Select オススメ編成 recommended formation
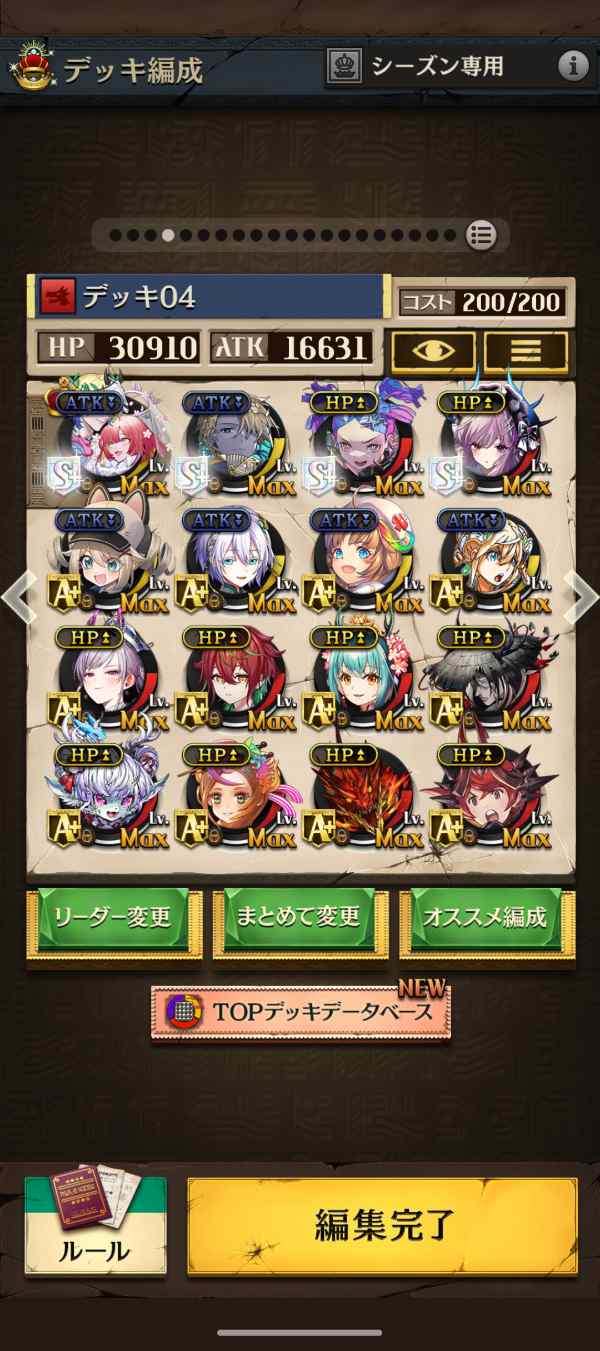This screenshot has width=600, height=1351. 486,918
